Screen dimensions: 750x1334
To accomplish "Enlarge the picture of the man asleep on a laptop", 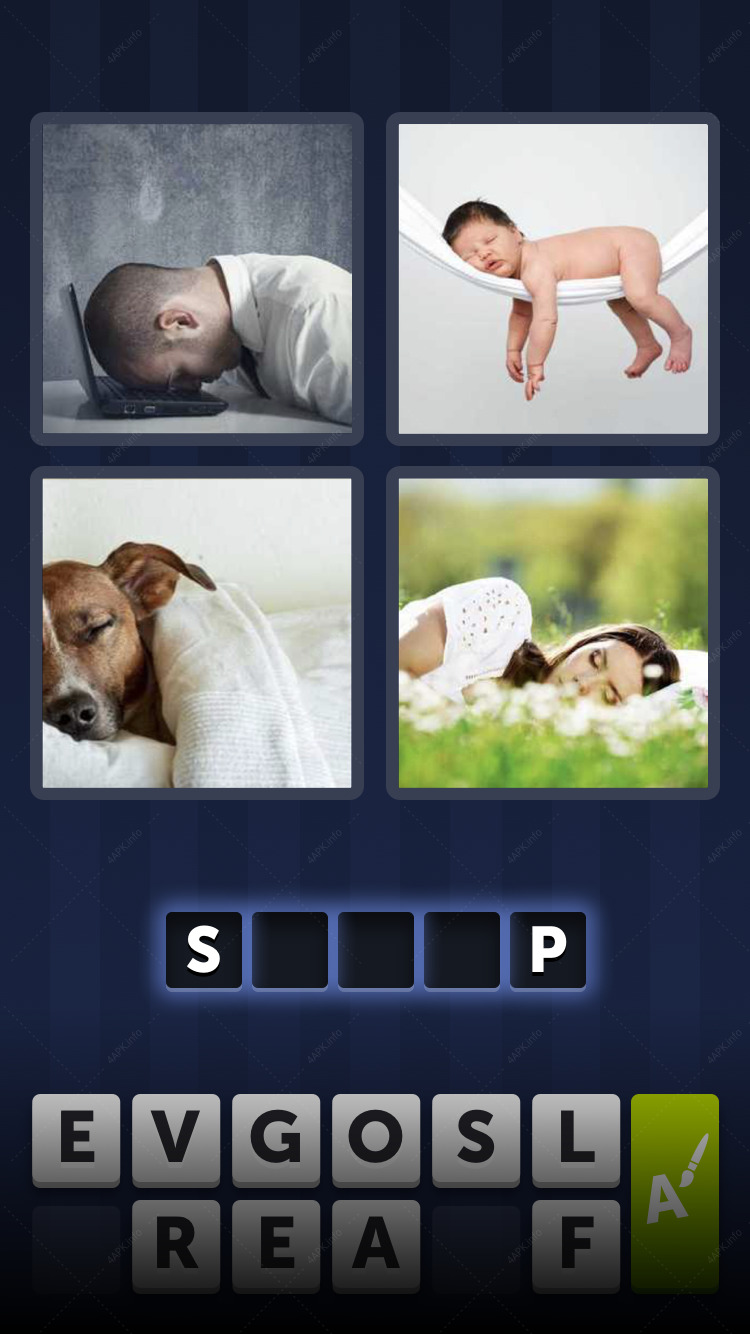I will pyautogui.click(x=197, y=279).
